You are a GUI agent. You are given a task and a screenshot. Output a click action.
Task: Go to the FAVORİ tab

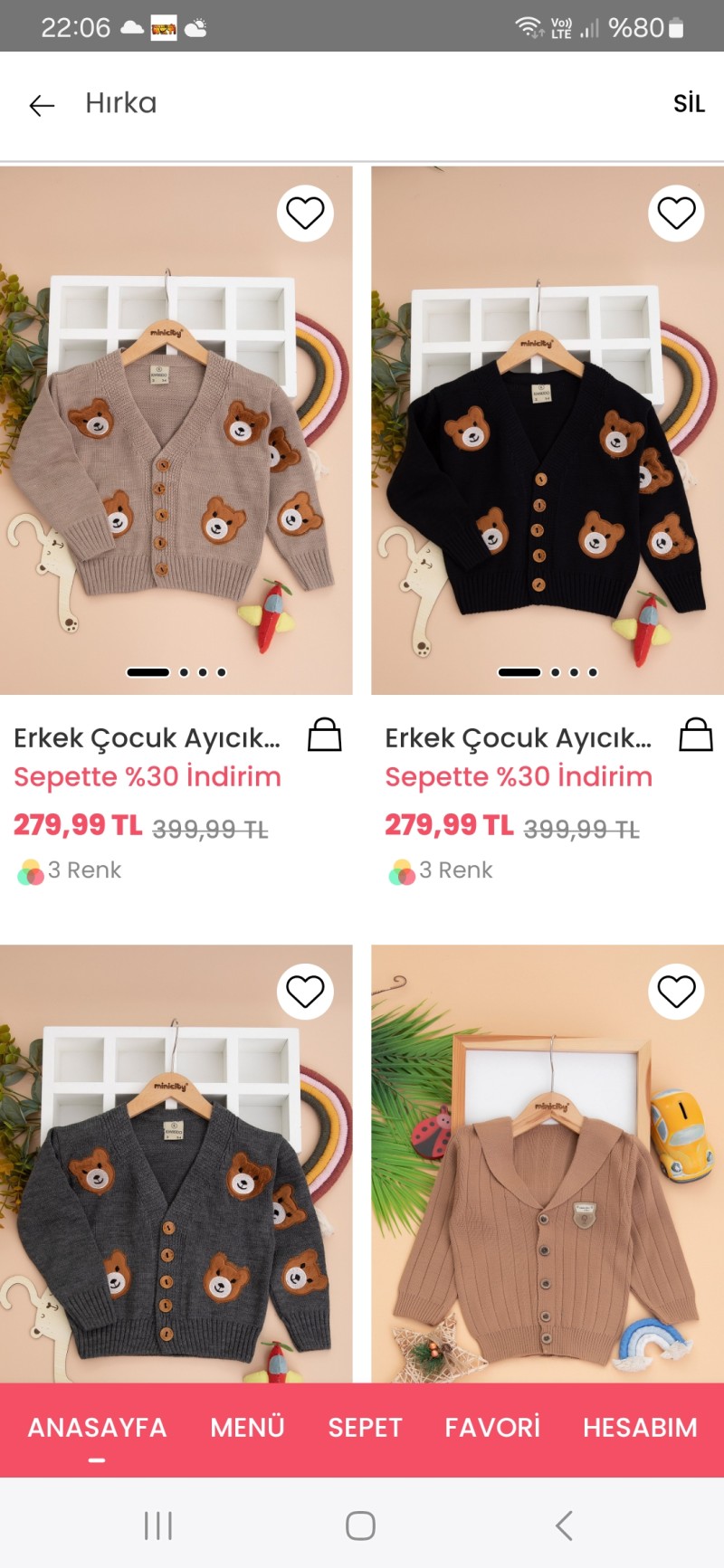tap(492, 1428)
